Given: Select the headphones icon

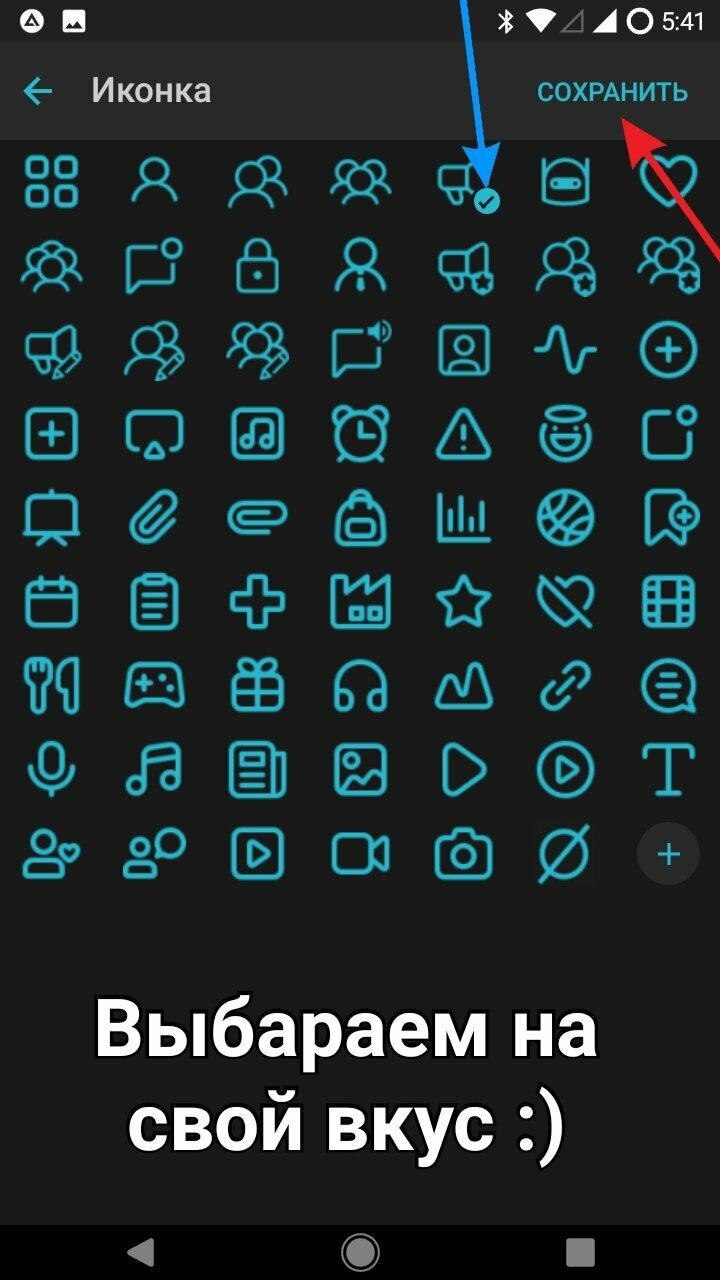Looking at the screenshot, I should tap(360, 687).
